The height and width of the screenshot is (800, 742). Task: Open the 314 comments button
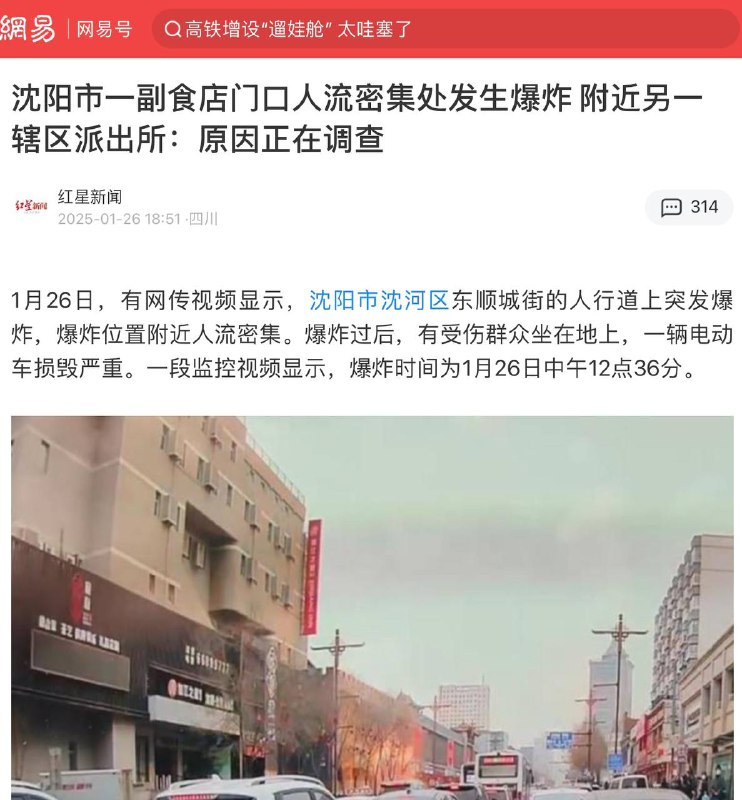point(689,207)
